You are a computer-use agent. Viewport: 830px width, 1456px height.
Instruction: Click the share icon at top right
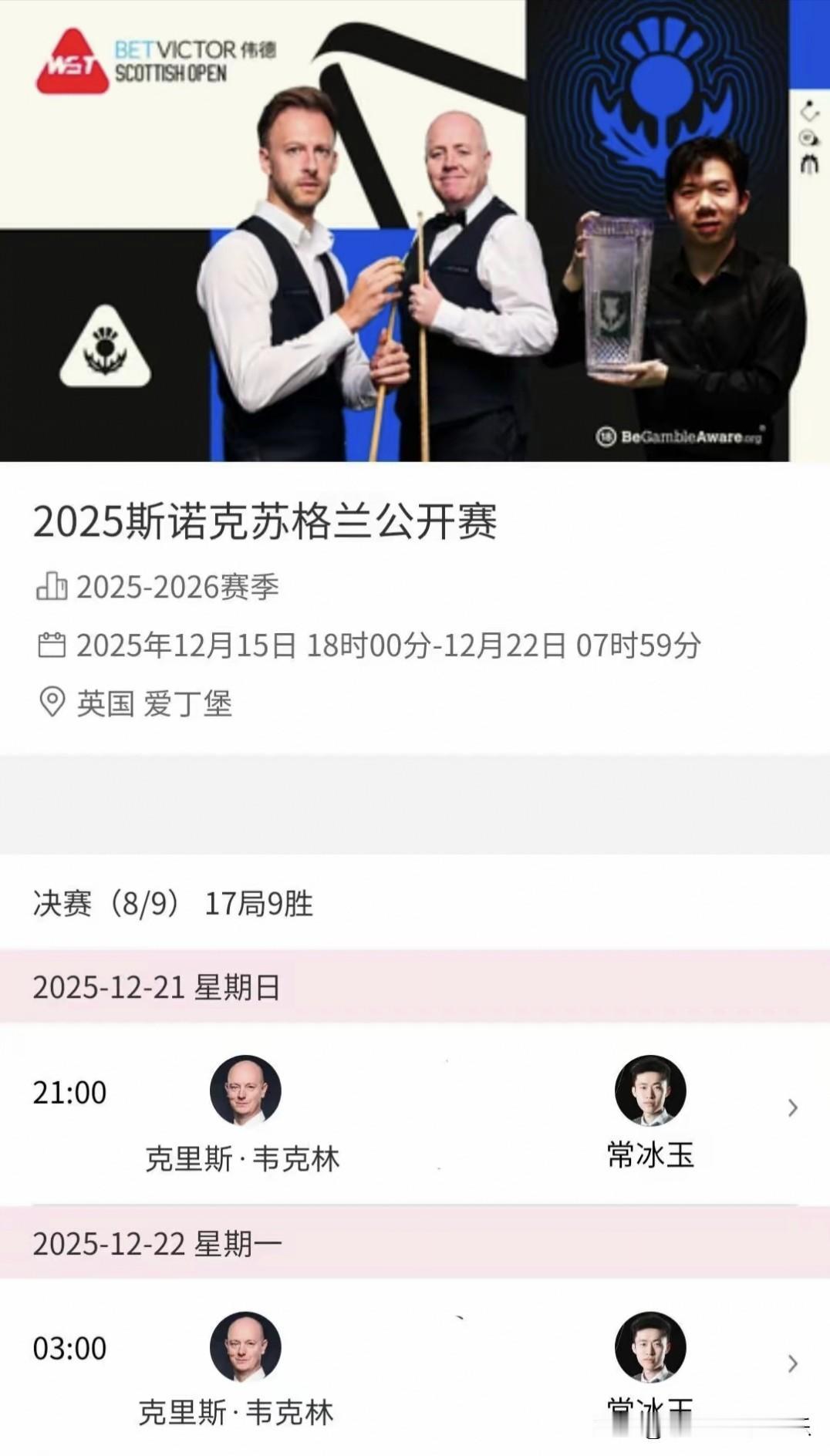click(x=809, y=110)
